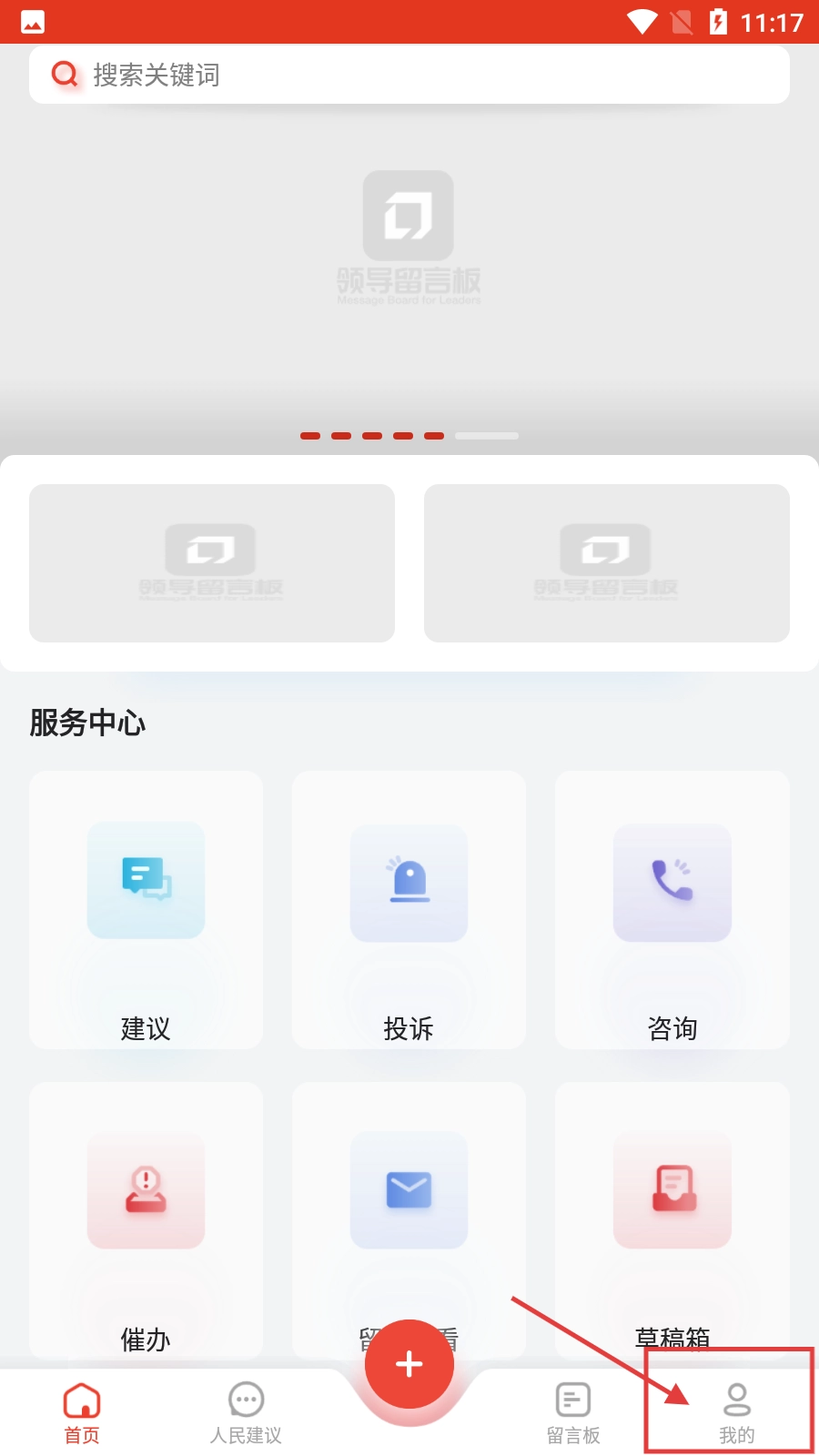This screenshot has height=1456, width=819.
Task: Open the left placeholder banner card
Action: click(212, 563)
